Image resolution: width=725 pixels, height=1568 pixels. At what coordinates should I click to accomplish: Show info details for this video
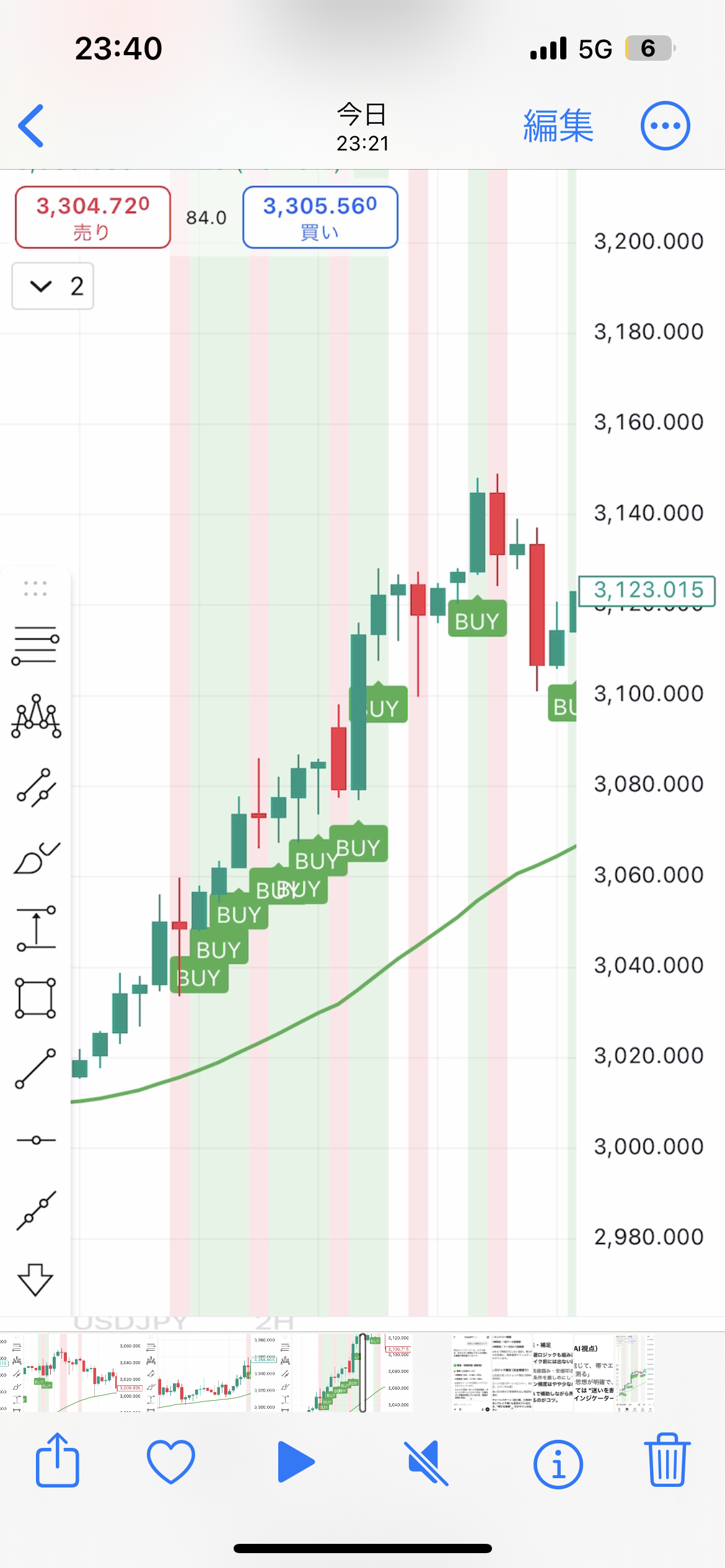[x=558, y=1463]
